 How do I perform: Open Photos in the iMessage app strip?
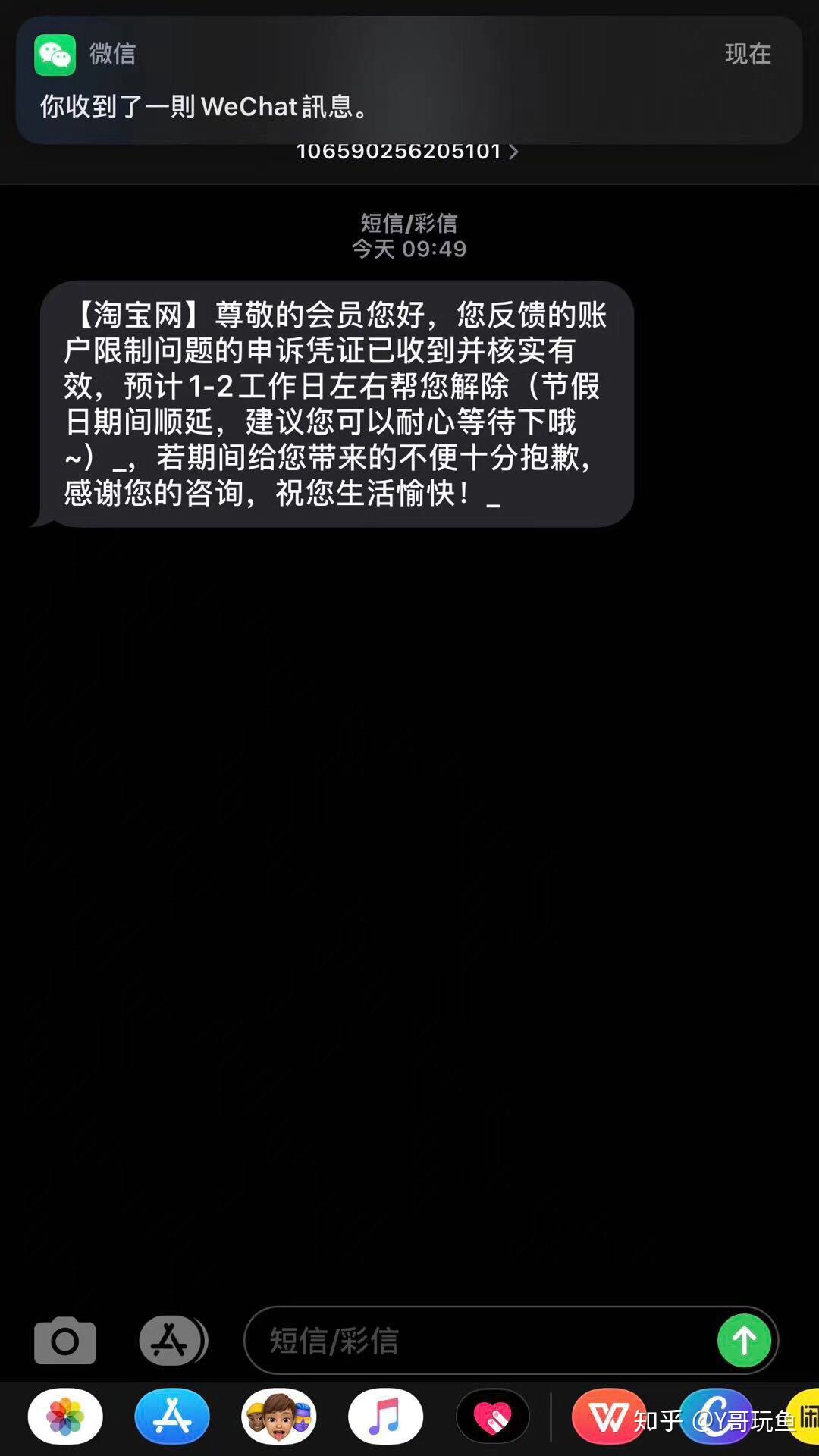pyautogui.click(x=65, y=1417)
